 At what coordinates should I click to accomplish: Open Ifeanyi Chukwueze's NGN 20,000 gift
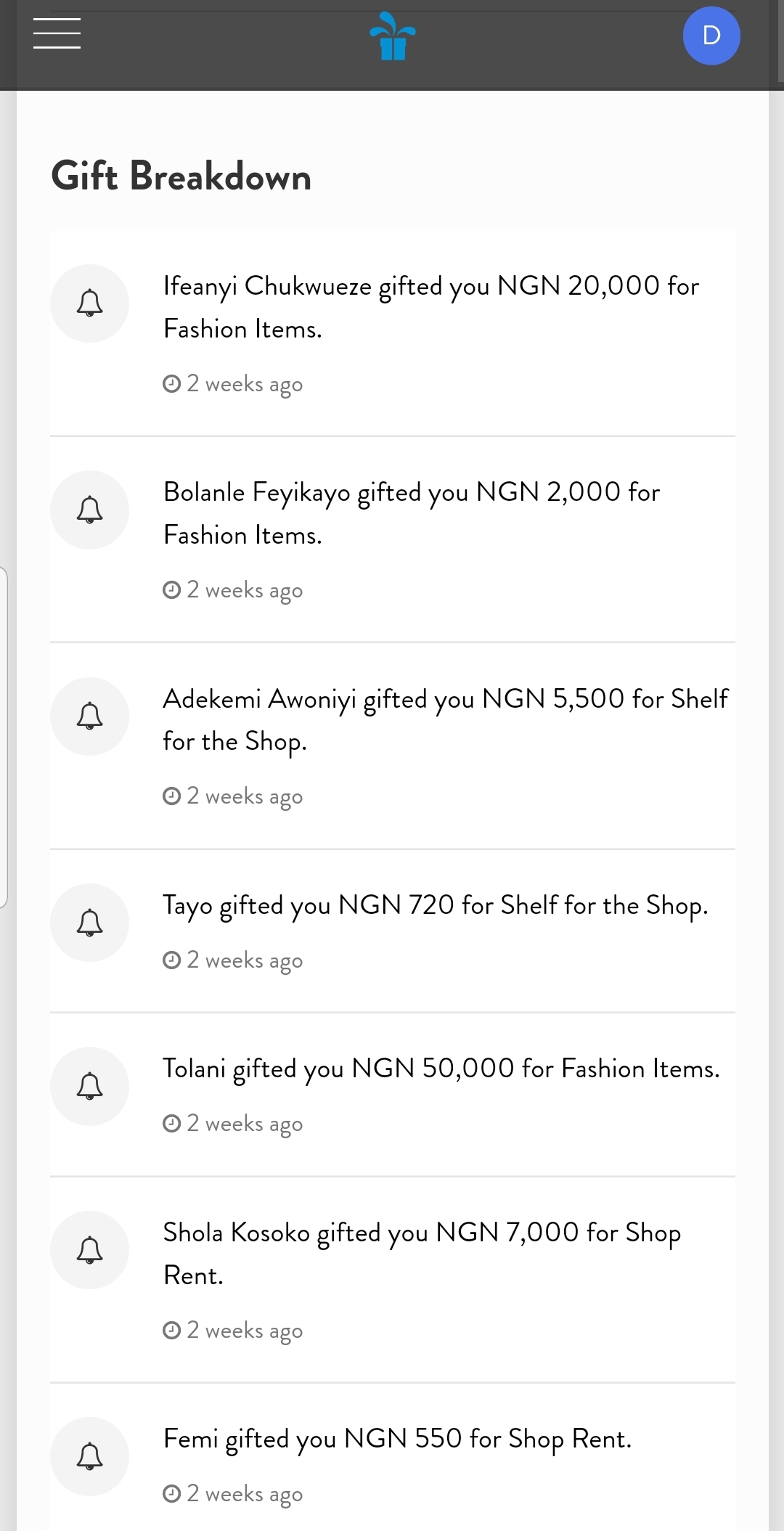coord(393,333)
